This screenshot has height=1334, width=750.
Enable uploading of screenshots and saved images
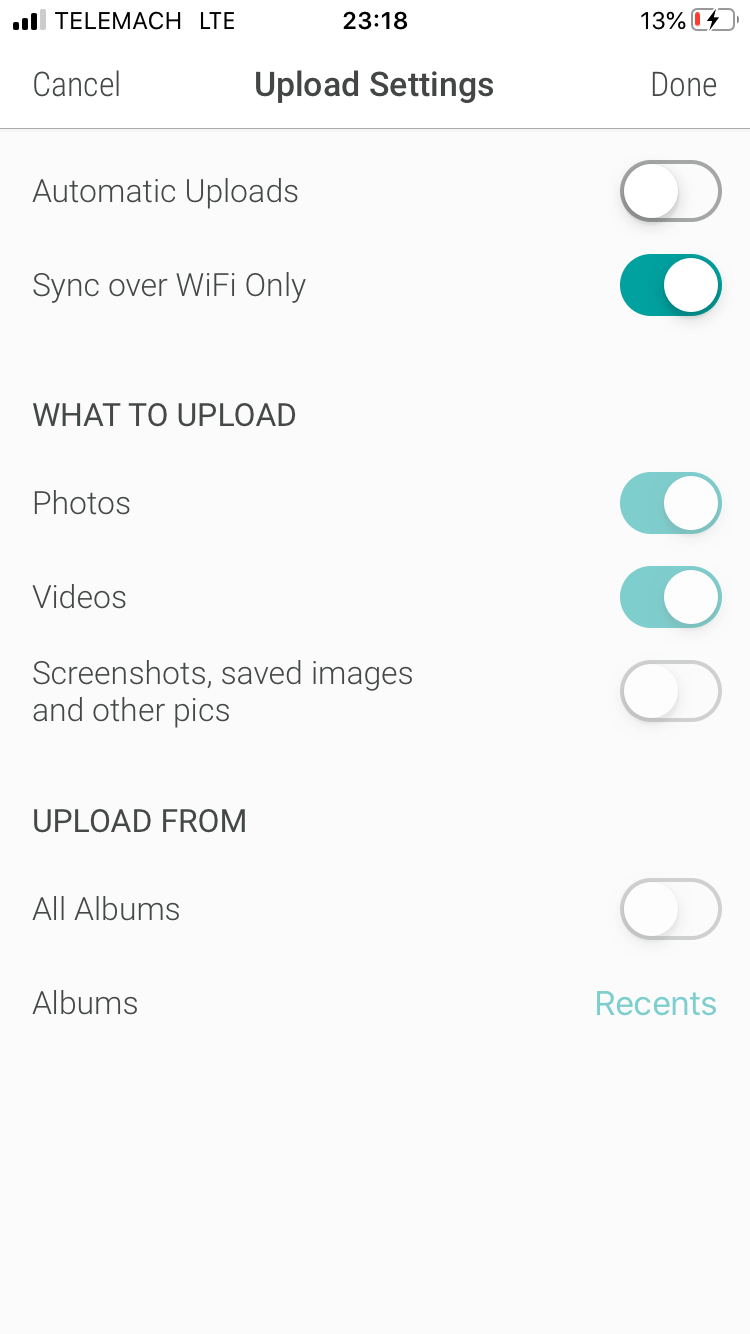click(x=670, y=691)
